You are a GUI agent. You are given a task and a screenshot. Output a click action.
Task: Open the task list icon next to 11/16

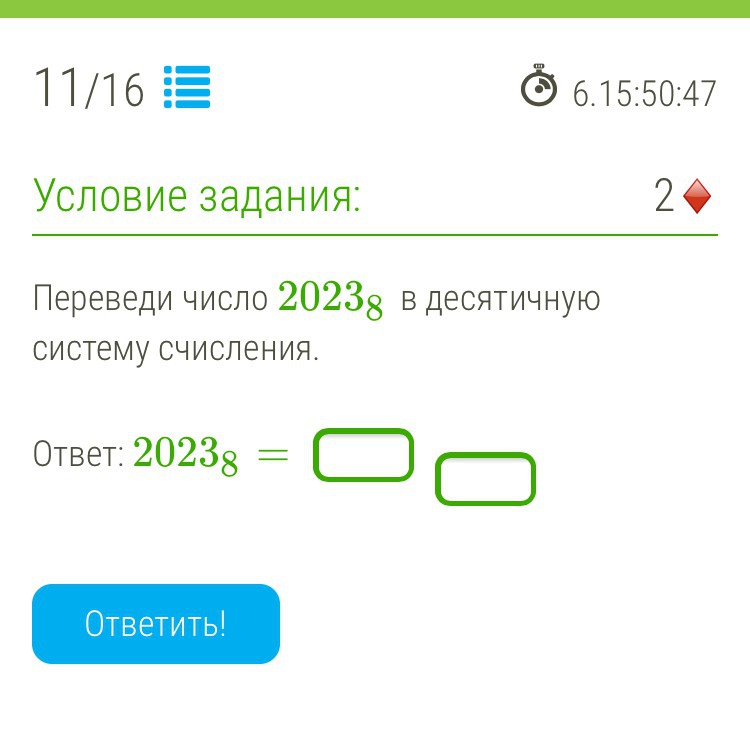[187, 88]
